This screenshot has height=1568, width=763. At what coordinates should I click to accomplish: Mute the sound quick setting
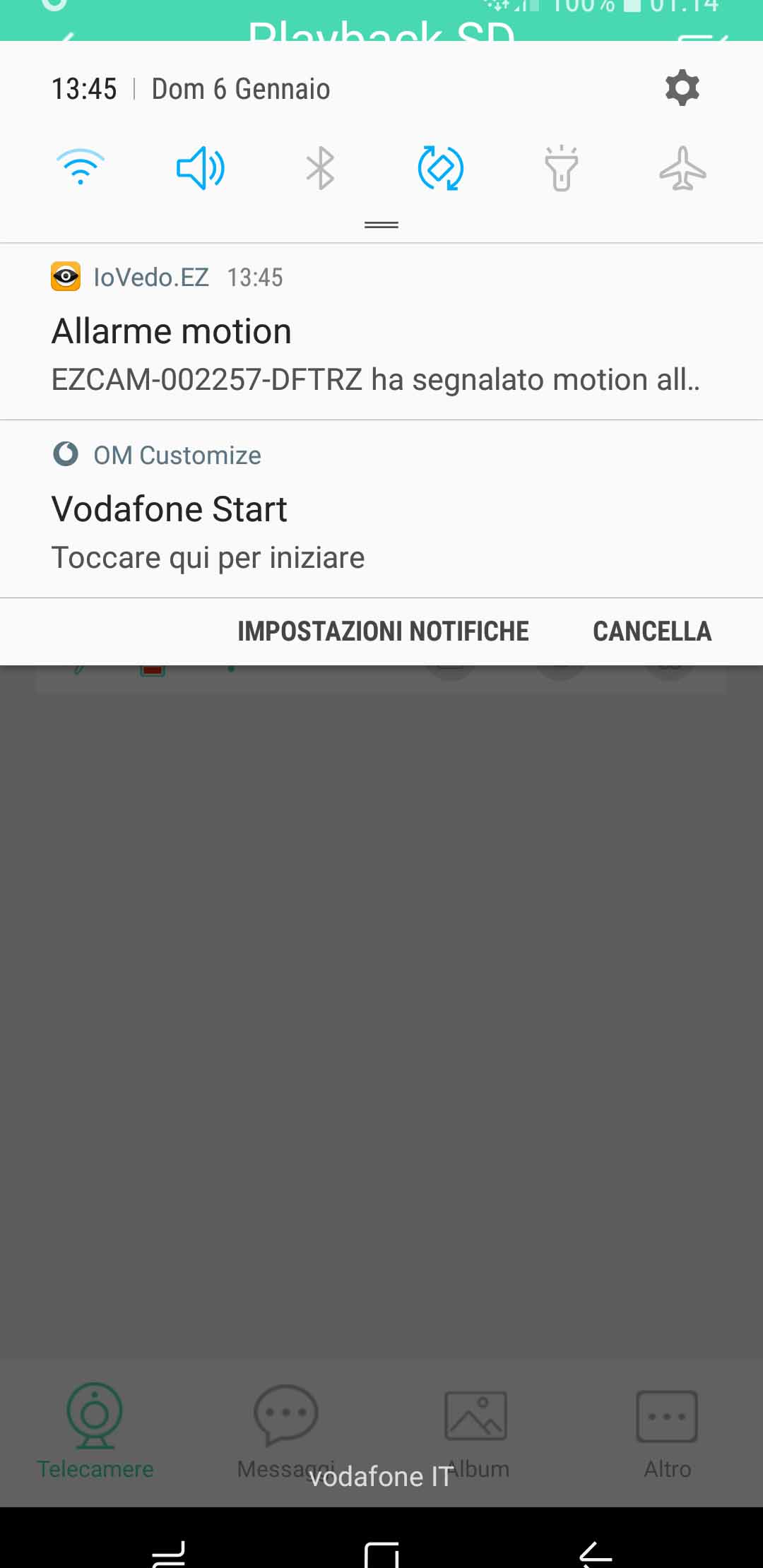[x=201, y=168]
